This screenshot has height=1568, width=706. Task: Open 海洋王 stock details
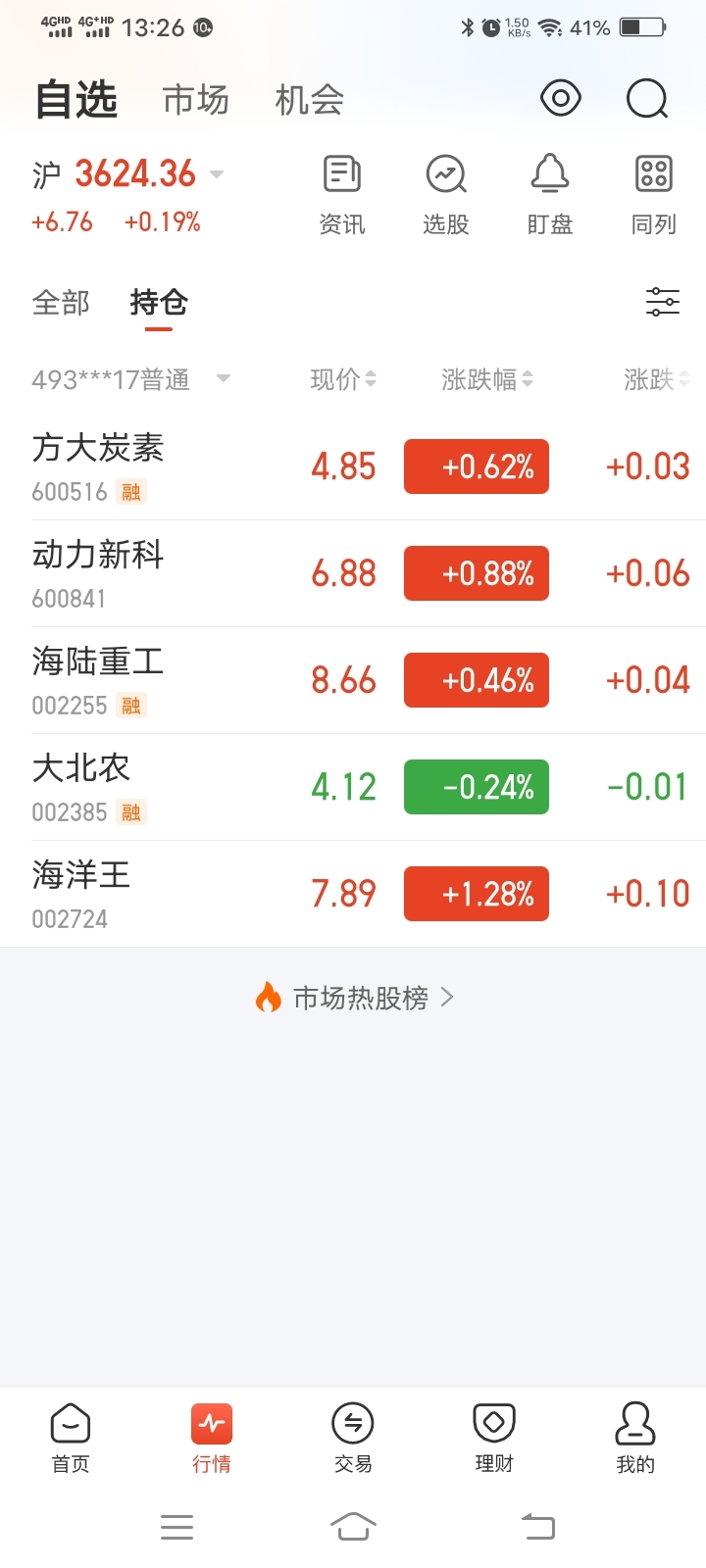click(353, 894)
